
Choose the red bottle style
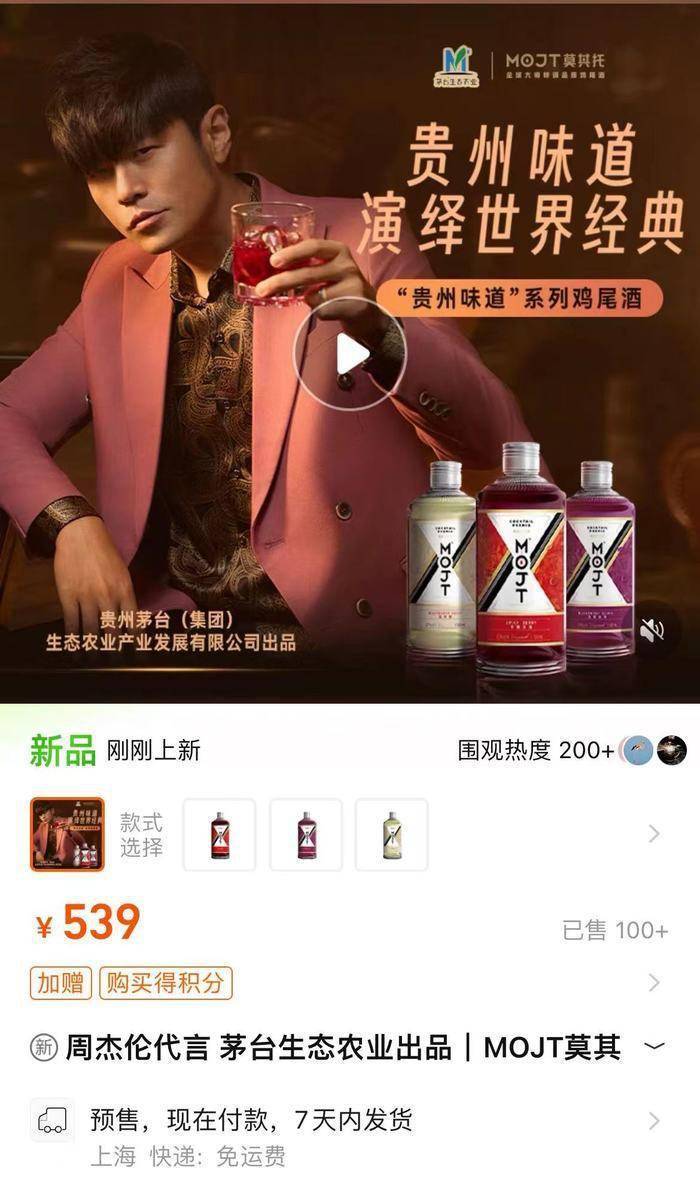(219, 834)
